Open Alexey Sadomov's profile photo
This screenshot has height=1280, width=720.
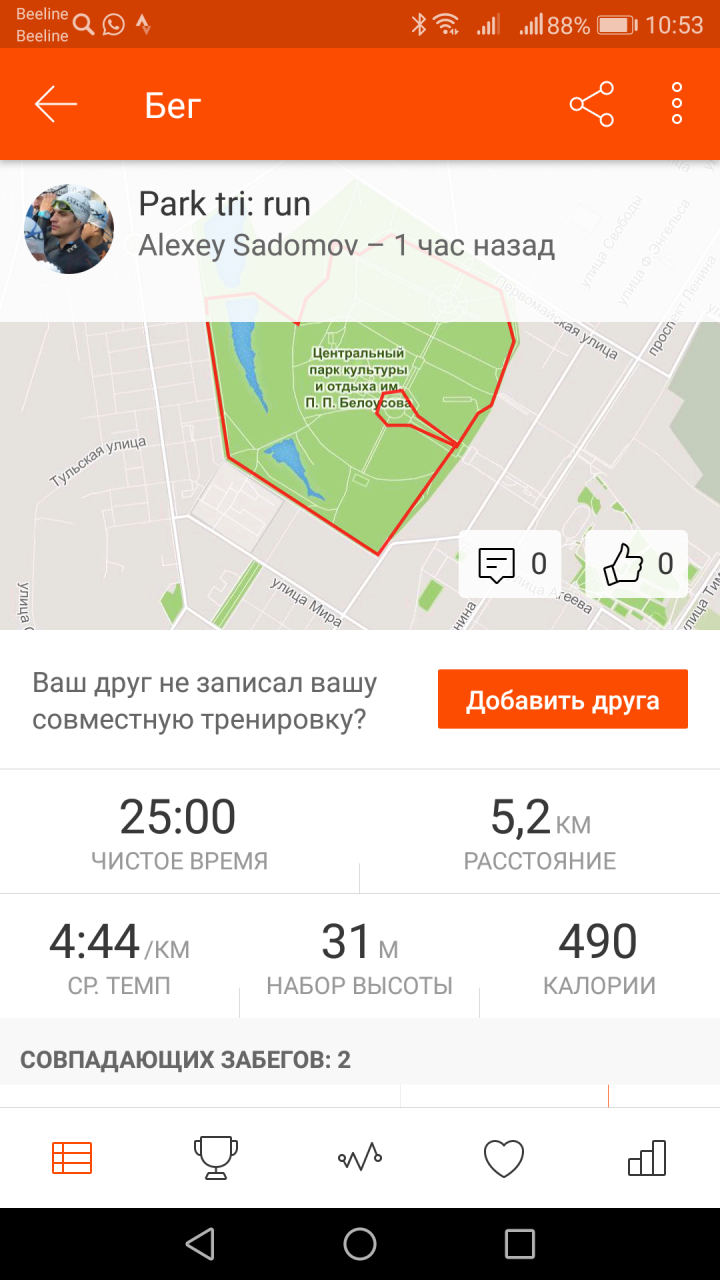point(69,229)
